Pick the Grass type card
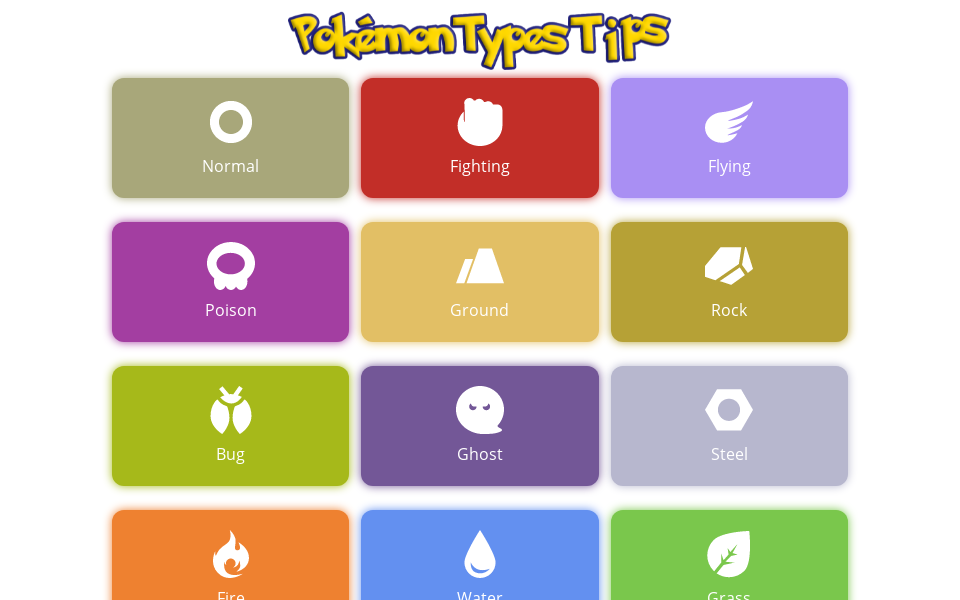 point(729,556)
